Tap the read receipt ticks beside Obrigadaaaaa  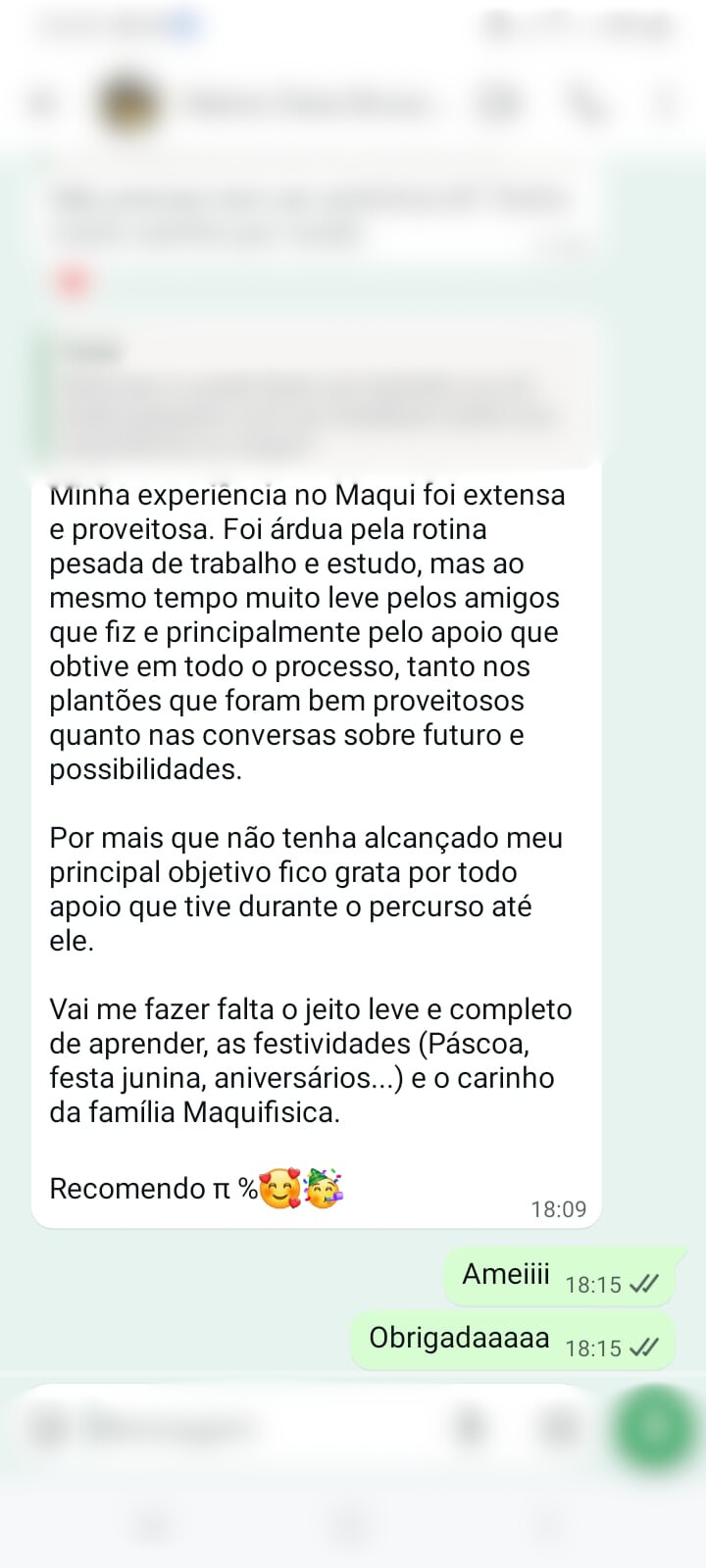647,1349
